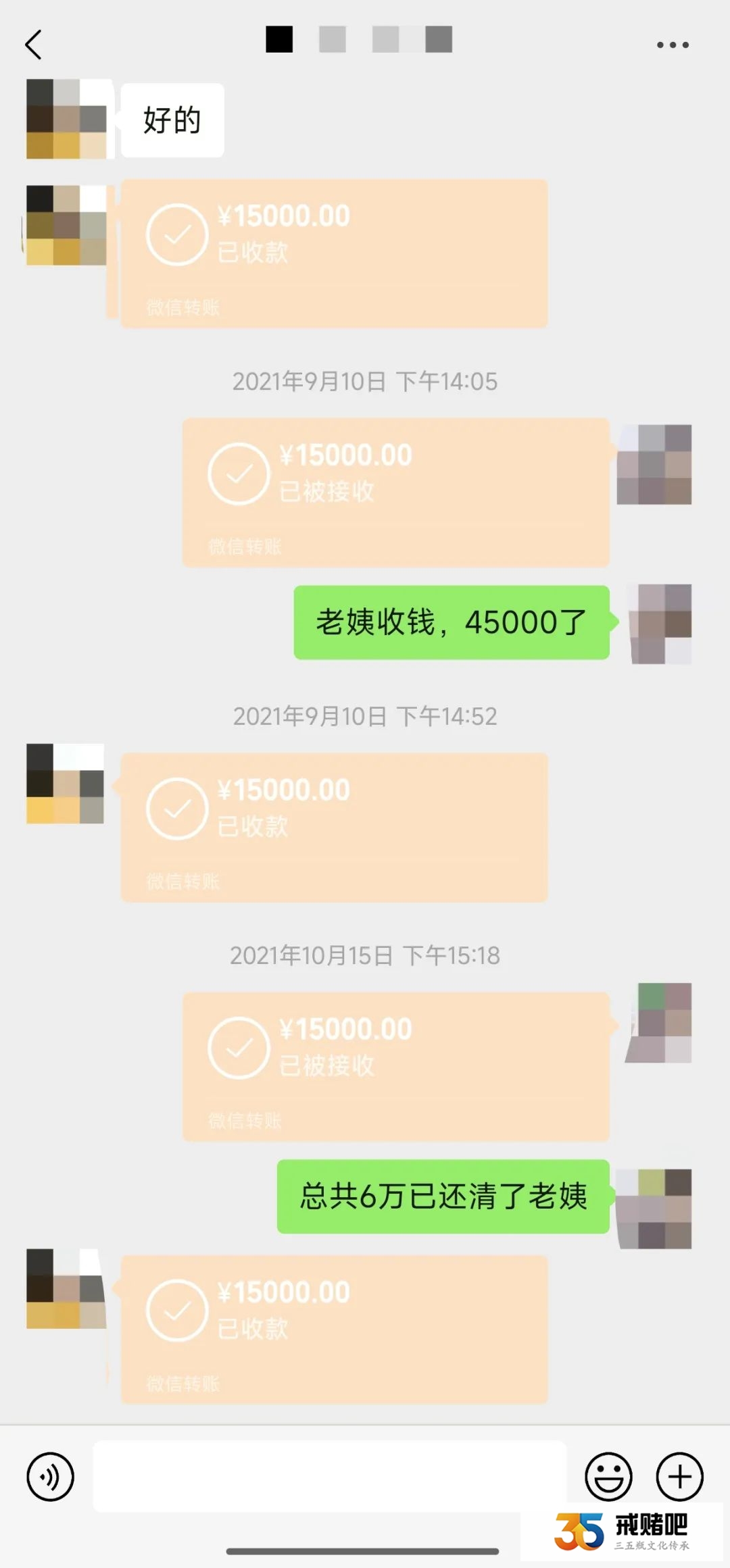This screenshot has height=1568, width=730.
Task: Open the accepted transfer above '总共6万已还清了老姨'
Action: point(395,1066)
